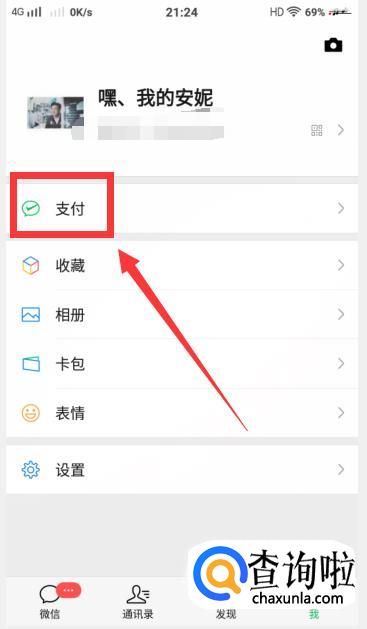This screenshot has width=367, height=629.
Task: Open 设置 settings
Action: pyautogui.click(x=182, y=469)
